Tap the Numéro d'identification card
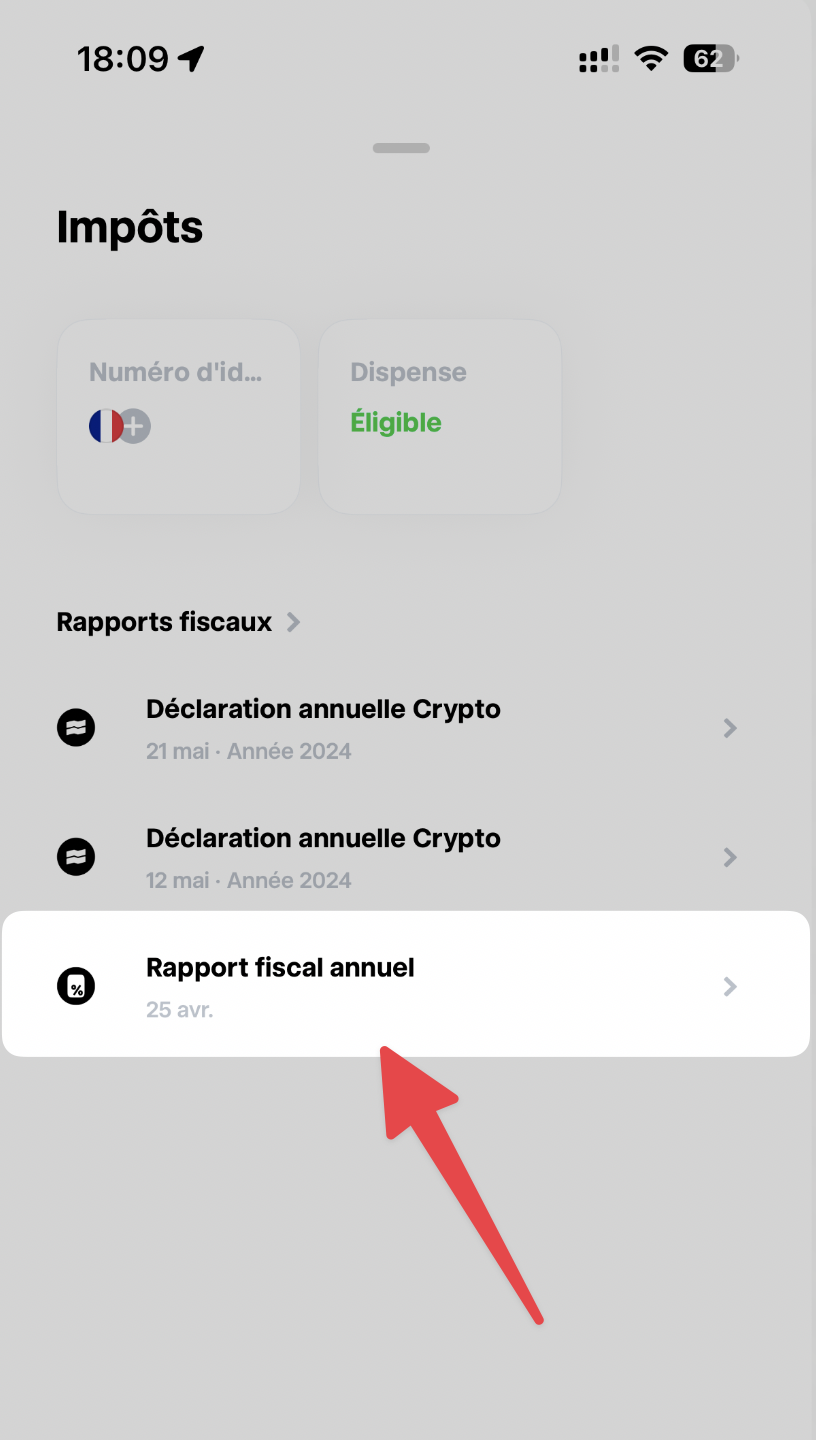Image resolution: width=816 pixels, height=1440 pixels. tap(178, 416)
